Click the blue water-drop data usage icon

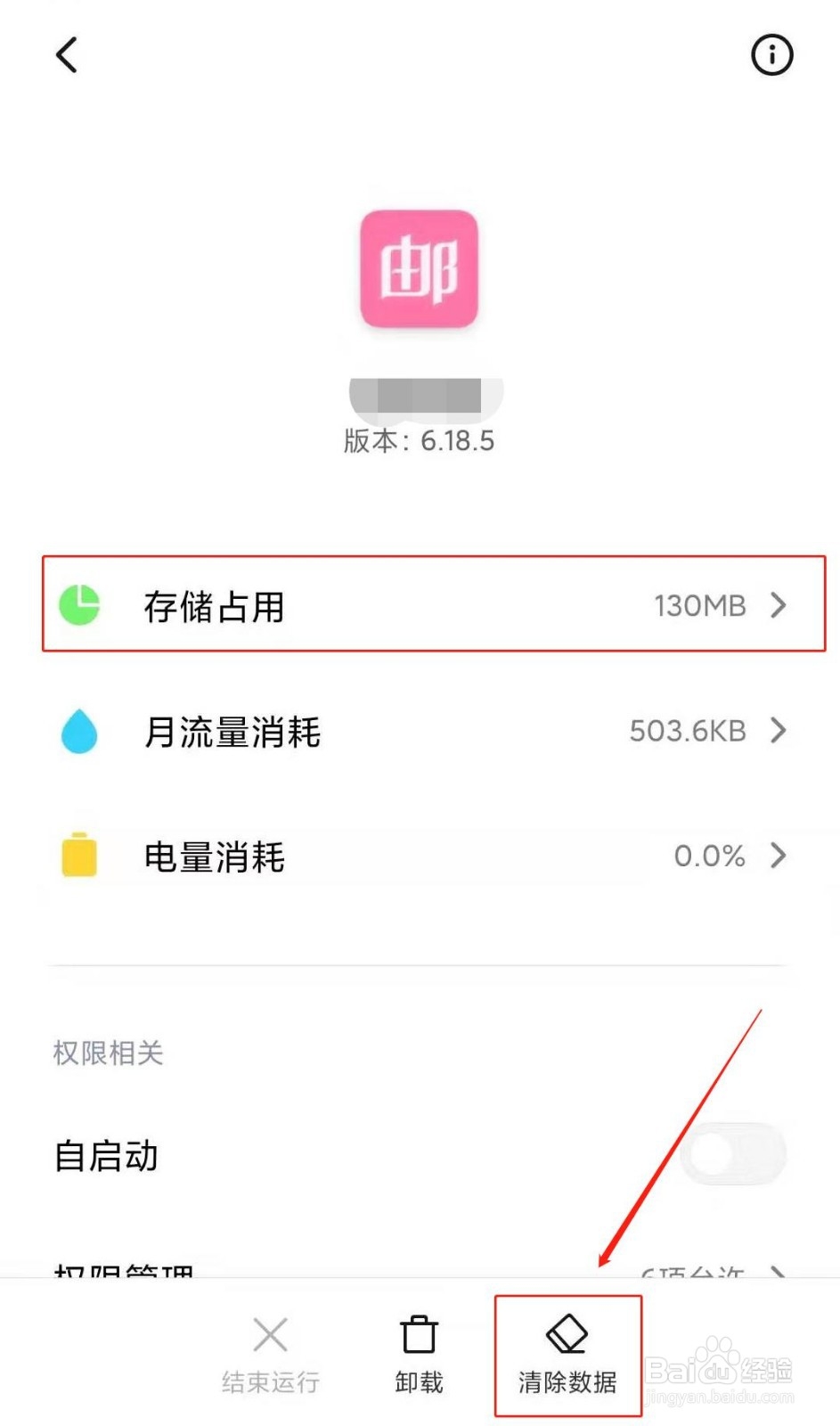(79, 731)
